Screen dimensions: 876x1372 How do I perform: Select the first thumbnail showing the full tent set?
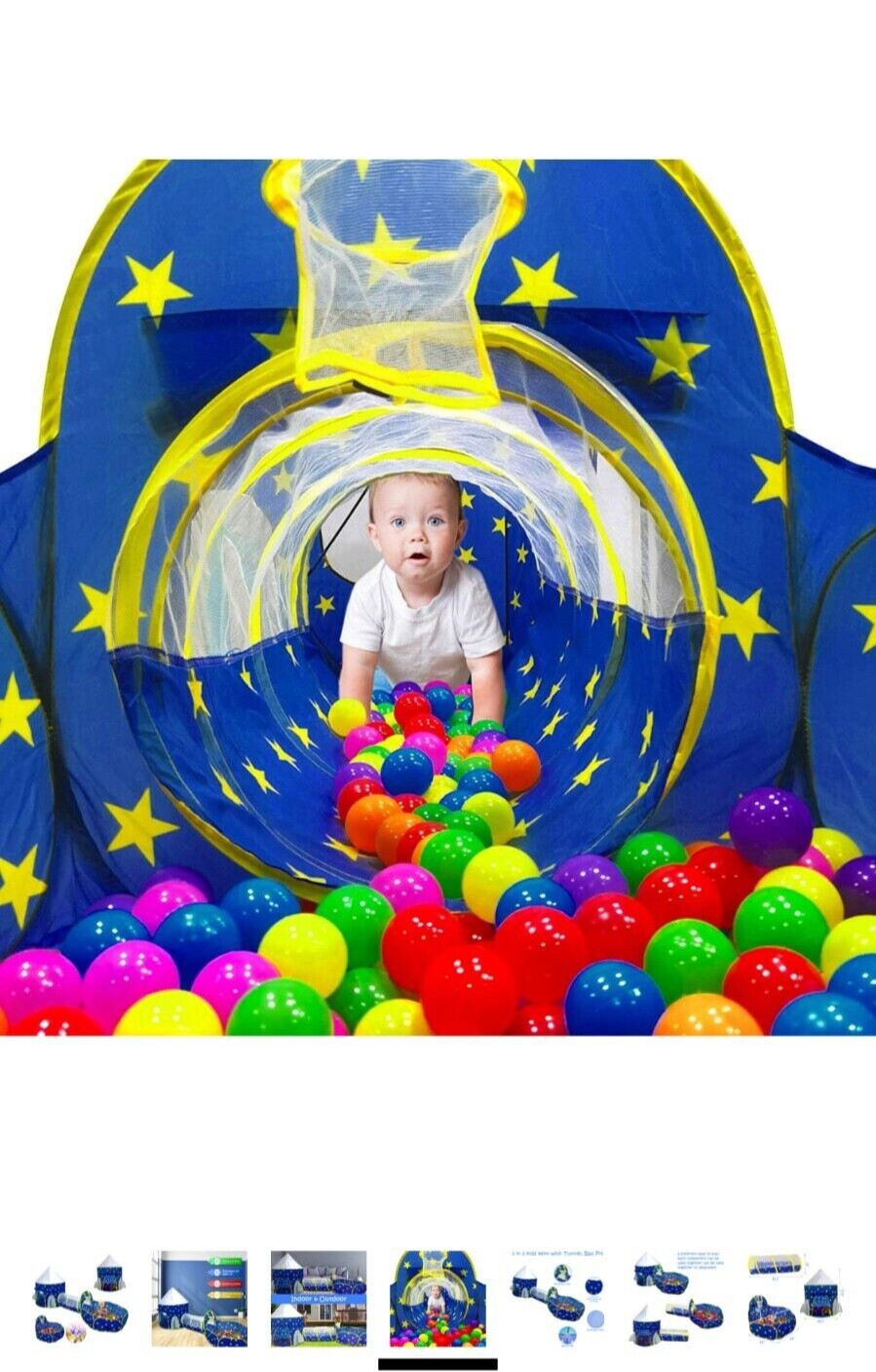click(79, 1298)
